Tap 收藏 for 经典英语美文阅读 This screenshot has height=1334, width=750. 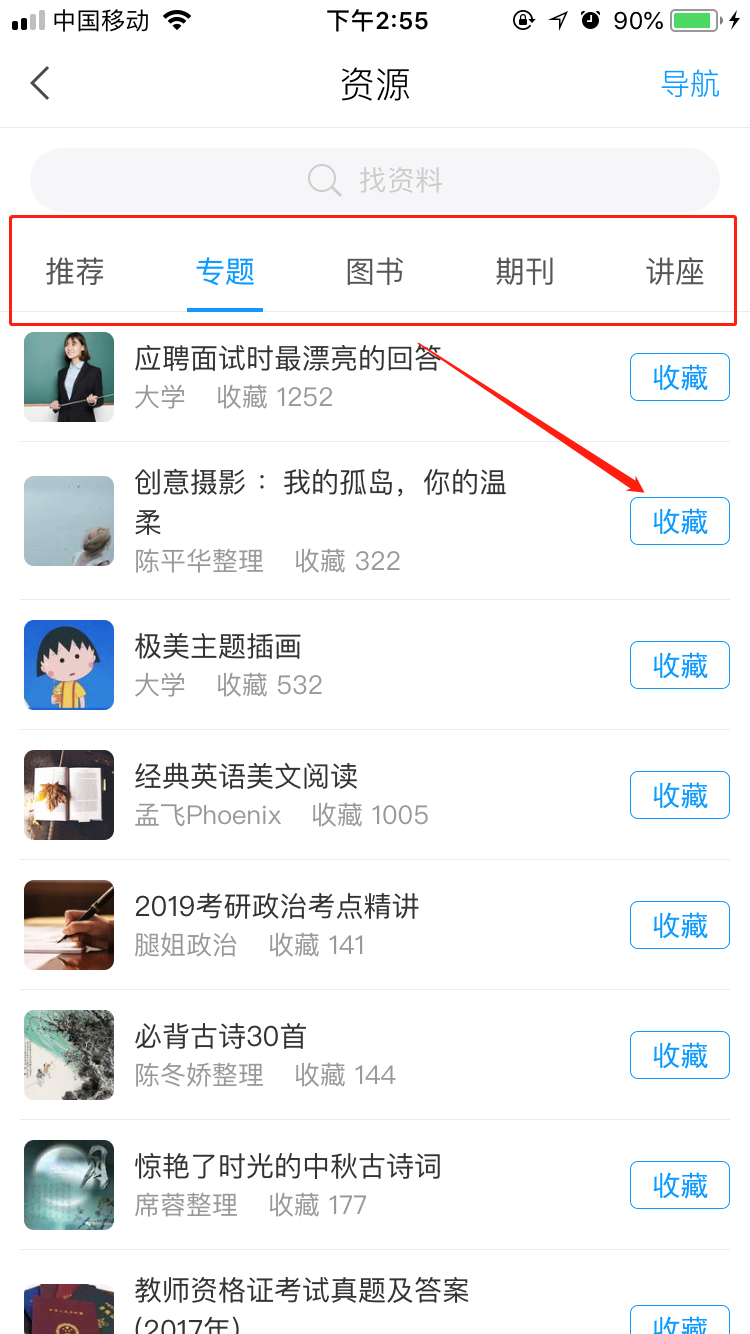680,795
